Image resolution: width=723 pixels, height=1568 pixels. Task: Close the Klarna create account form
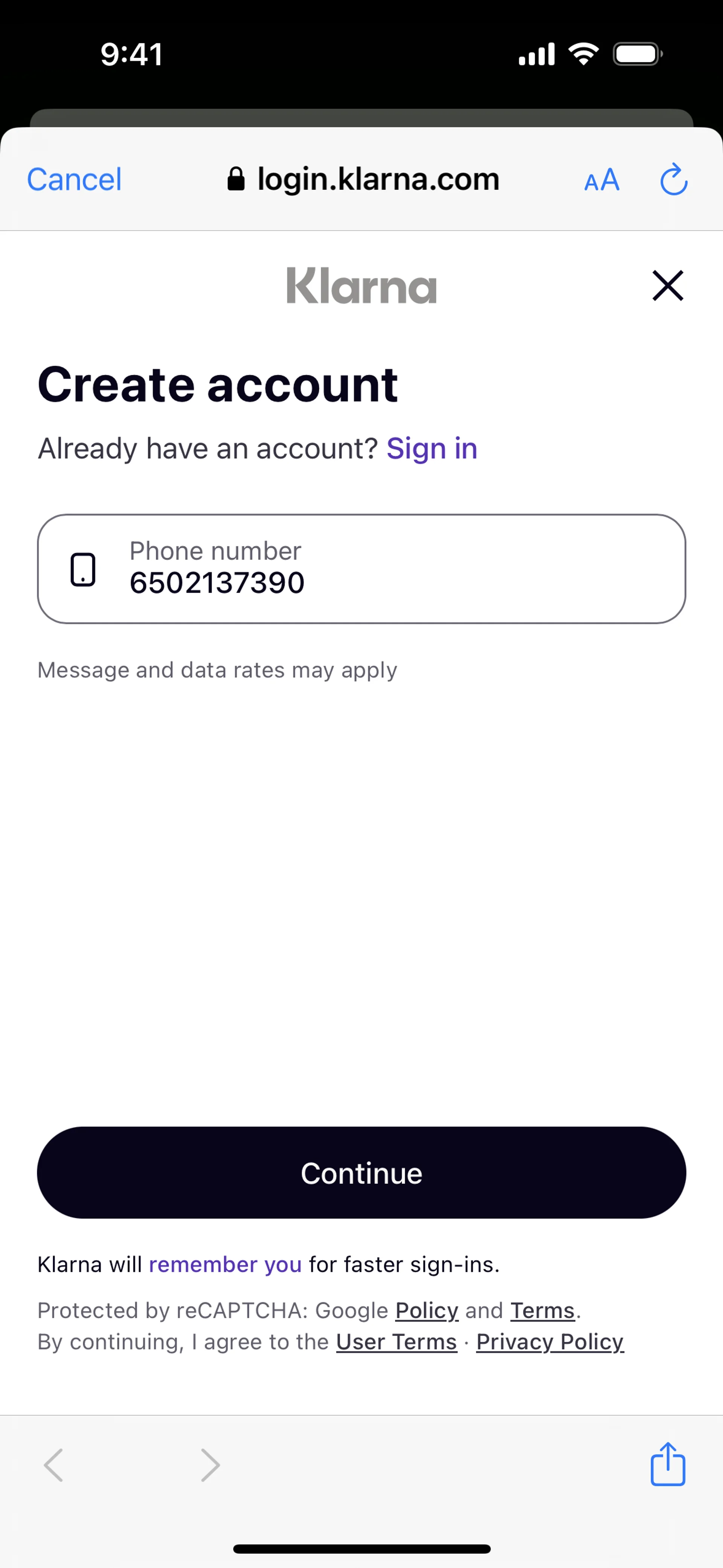click(x=668, y=286)
